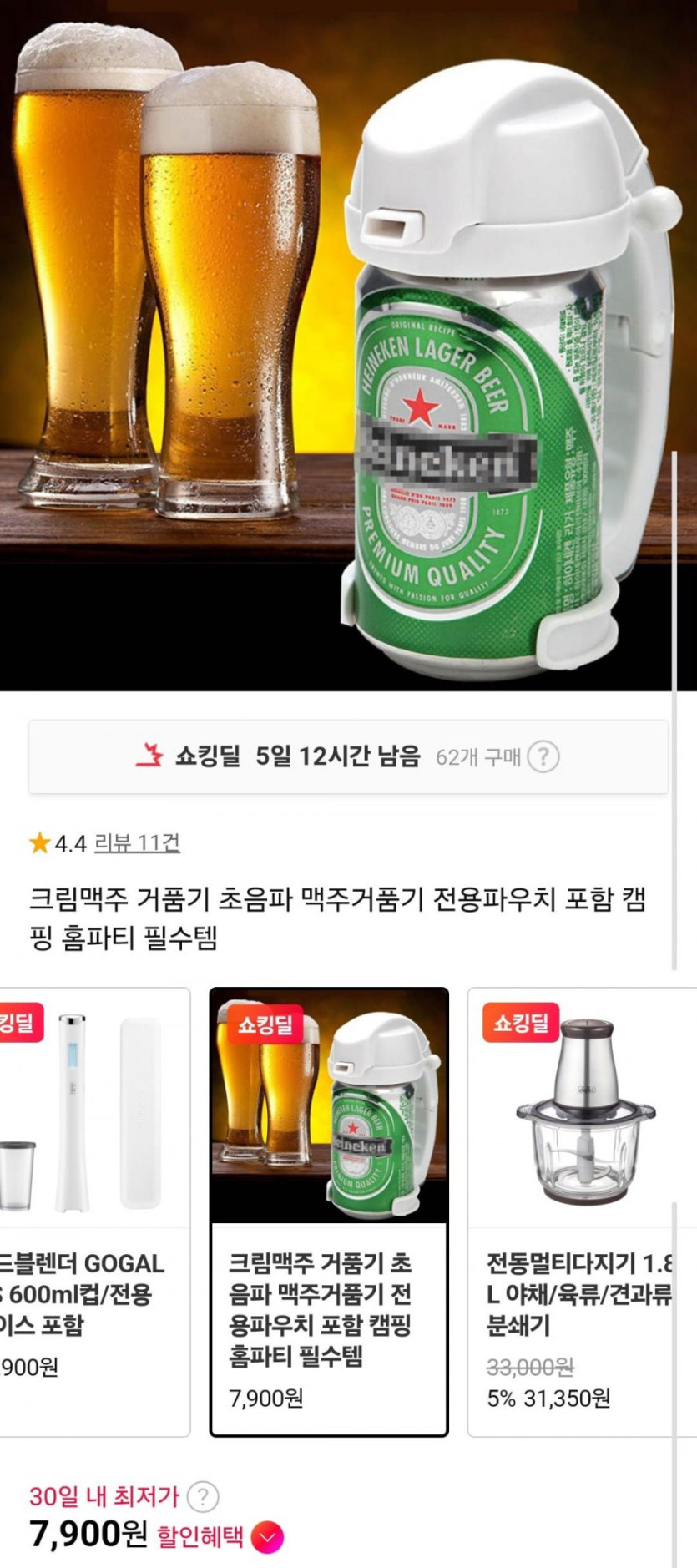Screen dimensions: 697x1568
Task: Open the 리뷰 11건 reviews link
Action: tap(137, 843)
